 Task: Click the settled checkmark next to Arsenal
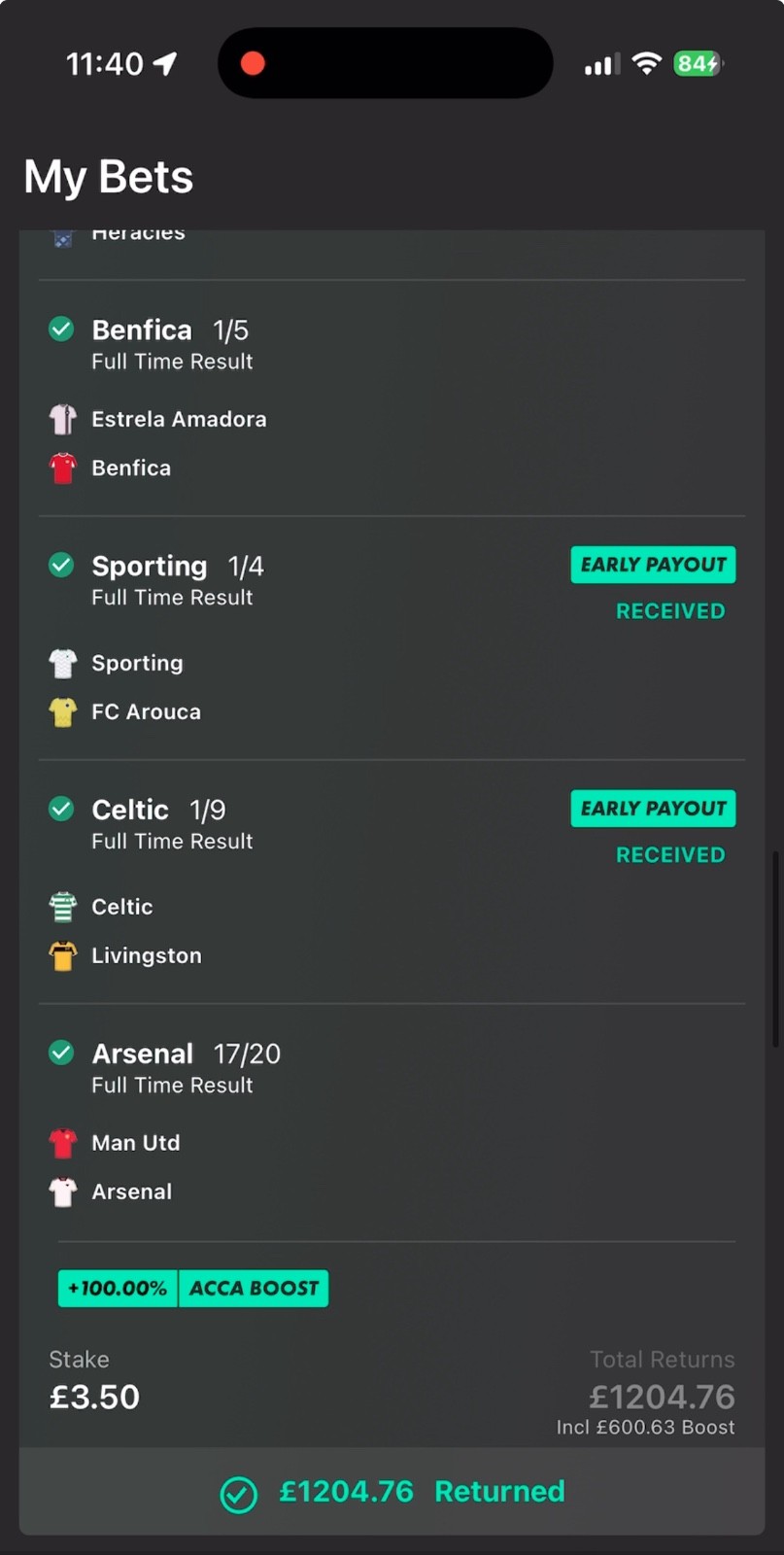tap(60, 1053)
